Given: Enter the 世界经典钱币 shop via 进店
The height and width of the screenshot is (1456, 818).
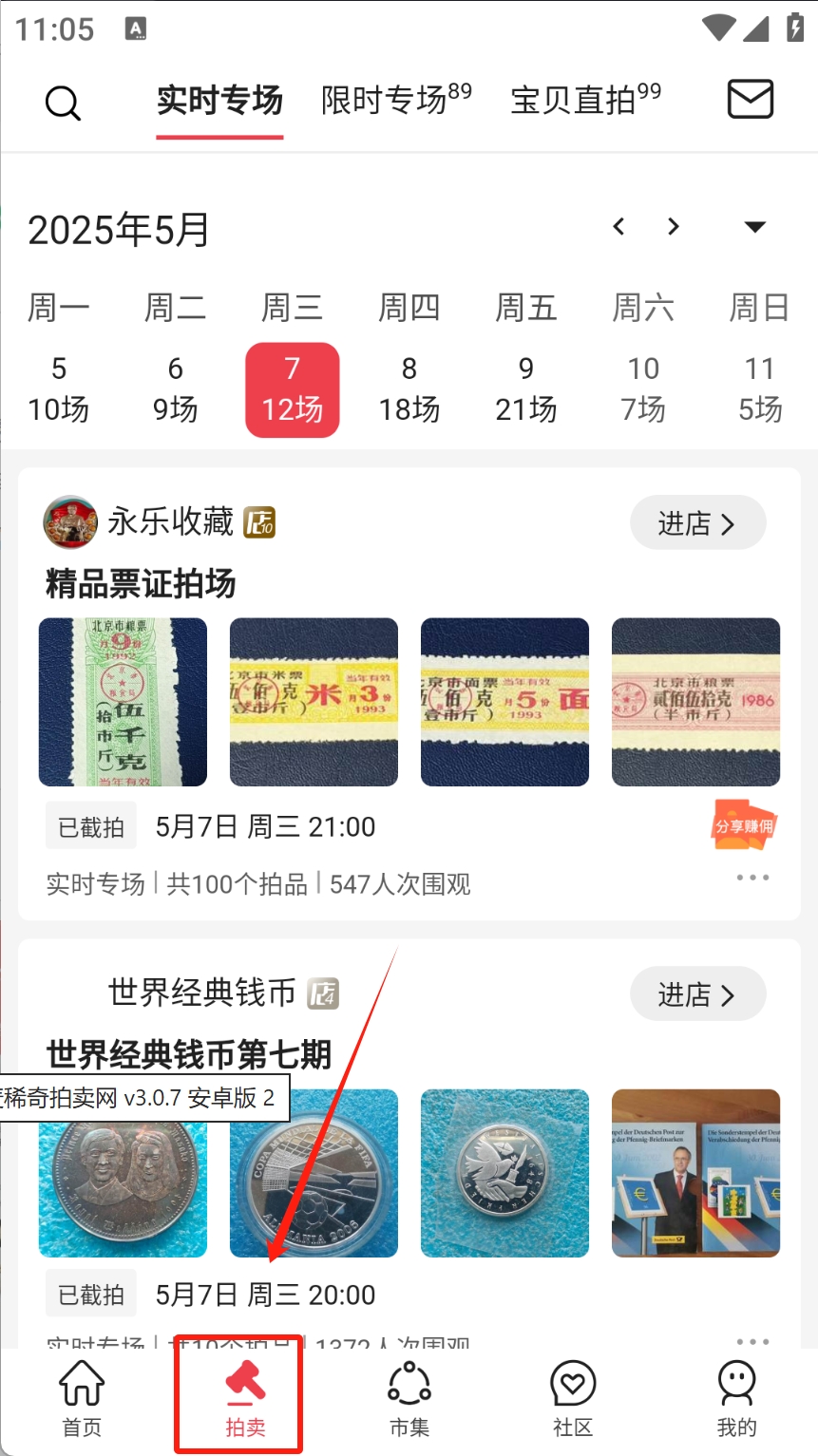Looking at the screenshot, I should (697, 994).
